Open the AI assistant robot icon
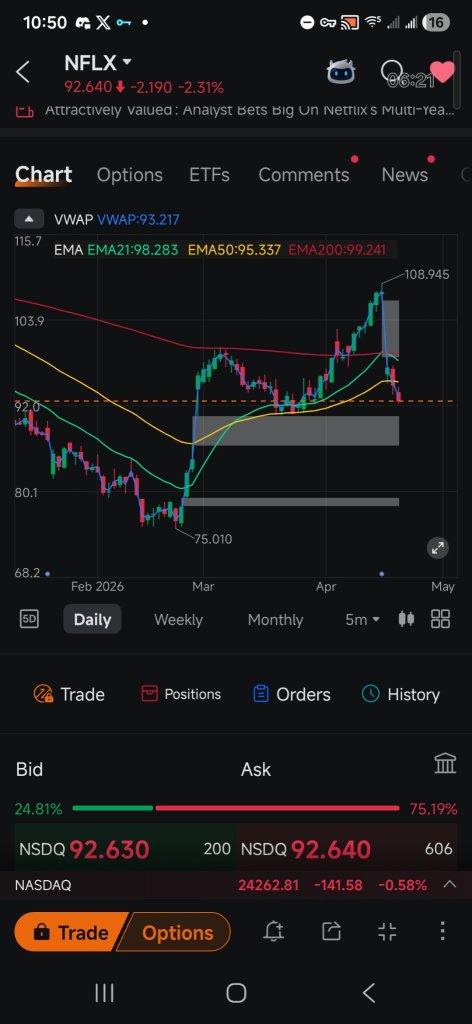Viewport: 472px width, 1024px height. tap(341, 72)
